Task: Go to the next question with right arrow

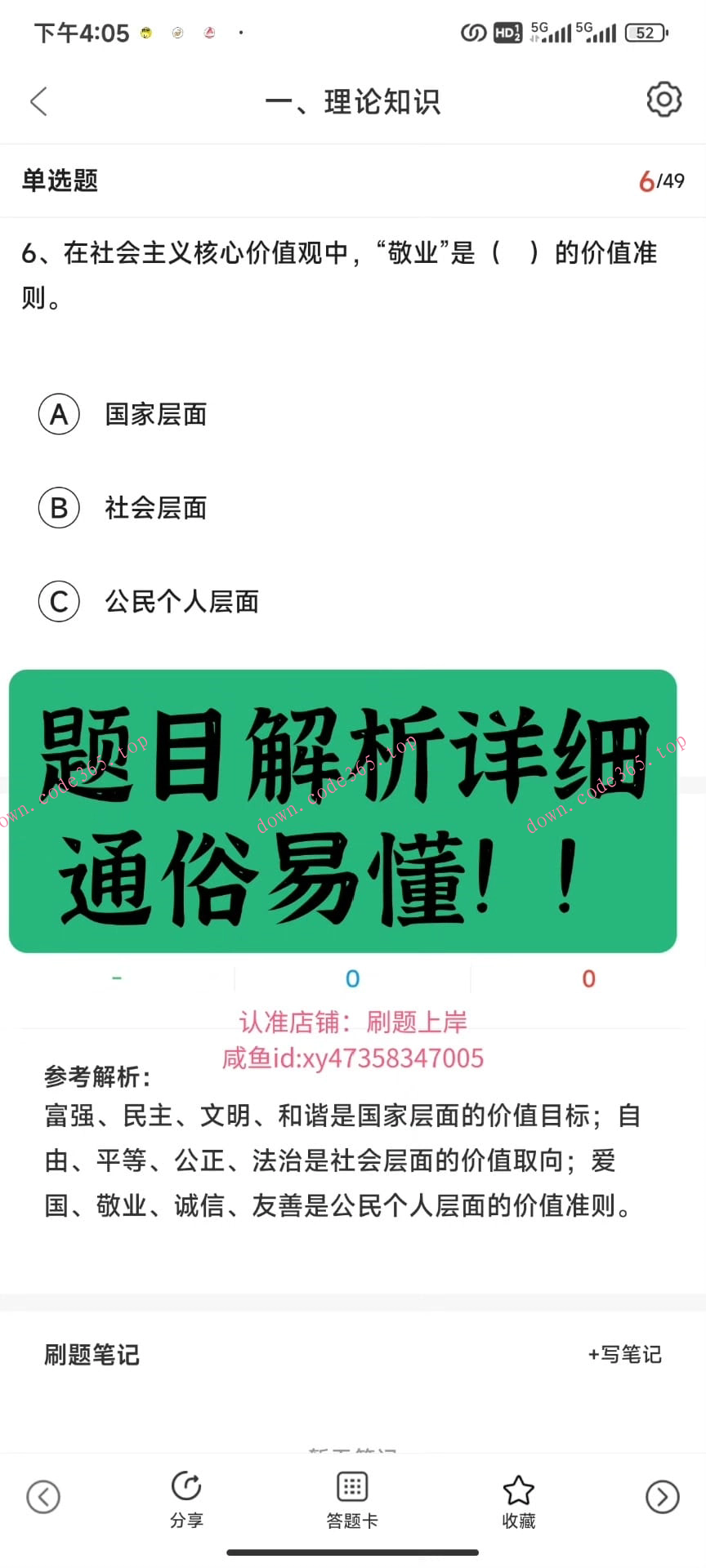Action: point(662,1497)
